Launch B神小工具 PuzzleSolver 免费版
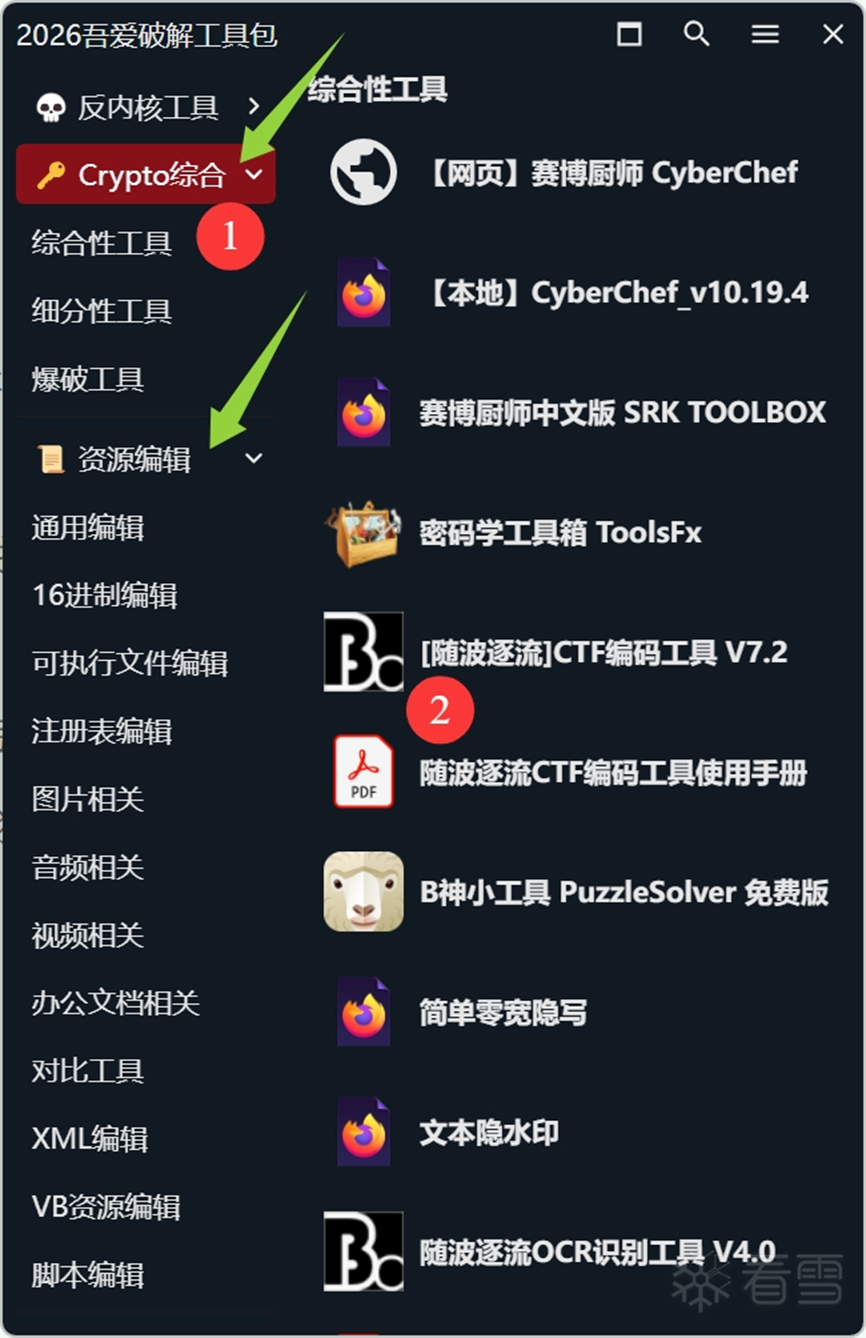Screen dimensions: 866x1338 pos(624,892)
